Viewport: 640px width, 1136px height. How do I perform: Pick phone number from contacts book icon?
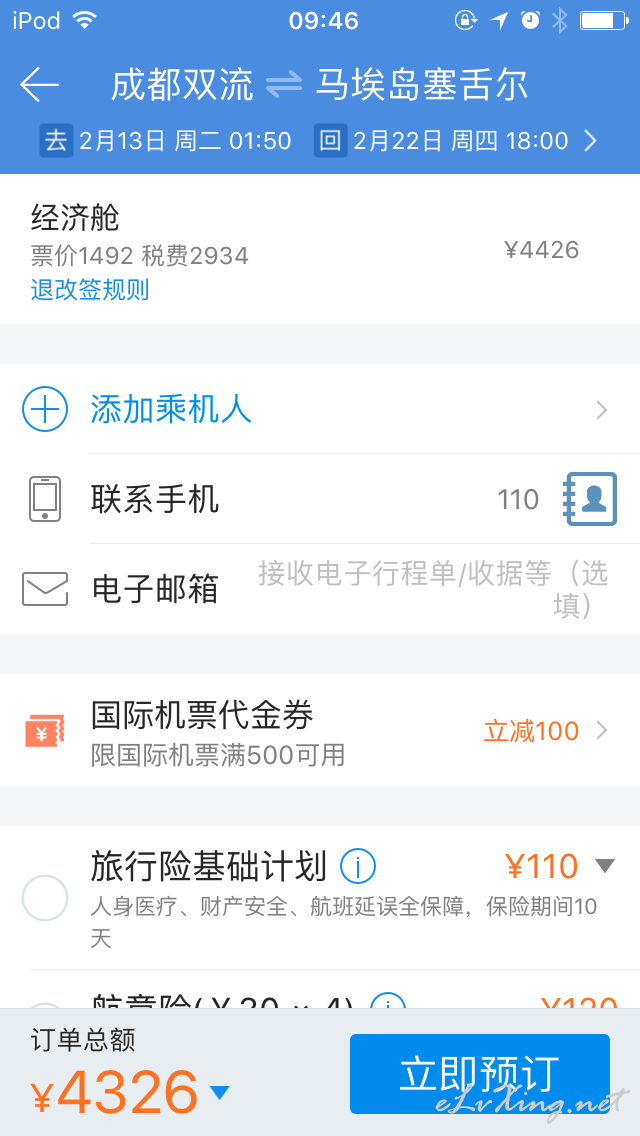pos(591,498)
